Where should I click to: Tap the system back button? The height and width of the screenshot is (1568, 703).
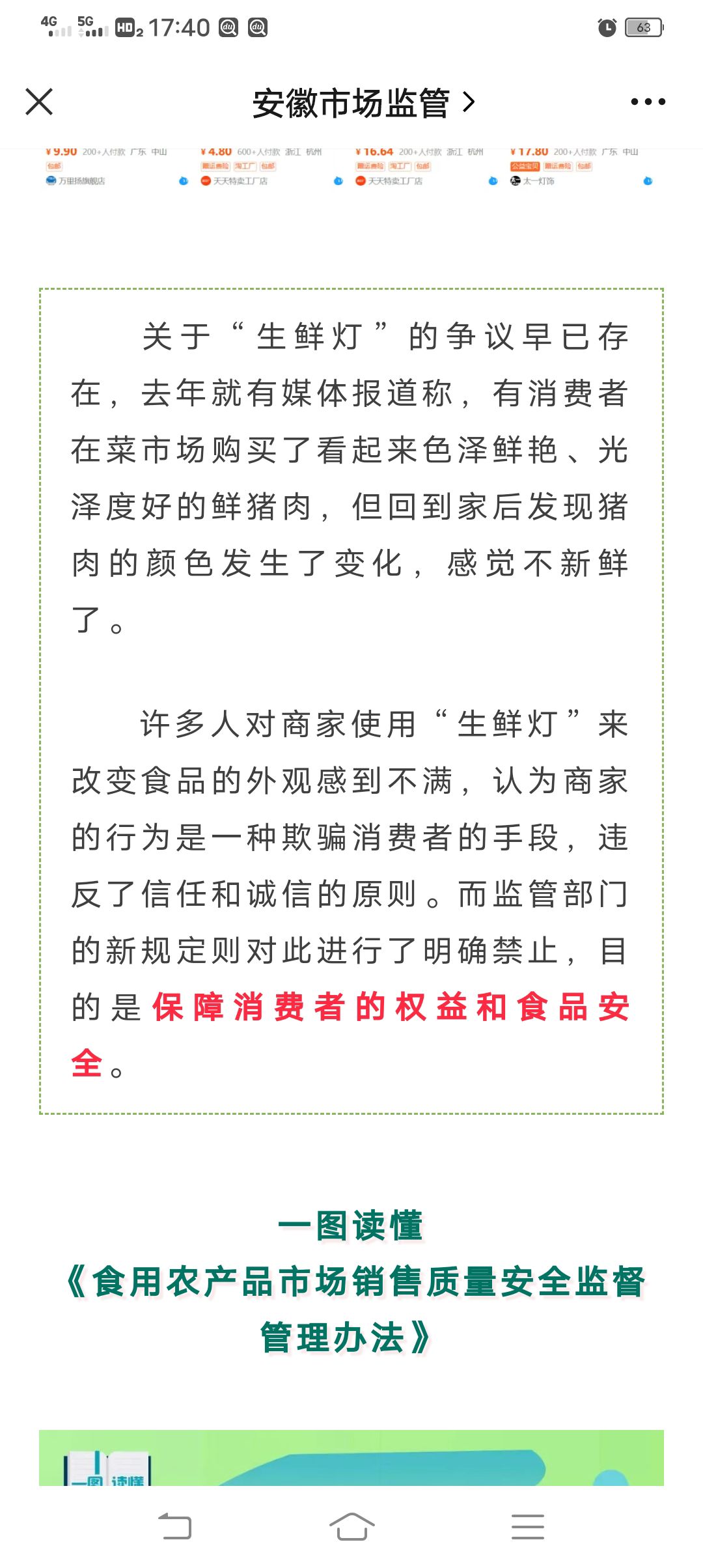pyautogui.click(x=175, y=1526)
